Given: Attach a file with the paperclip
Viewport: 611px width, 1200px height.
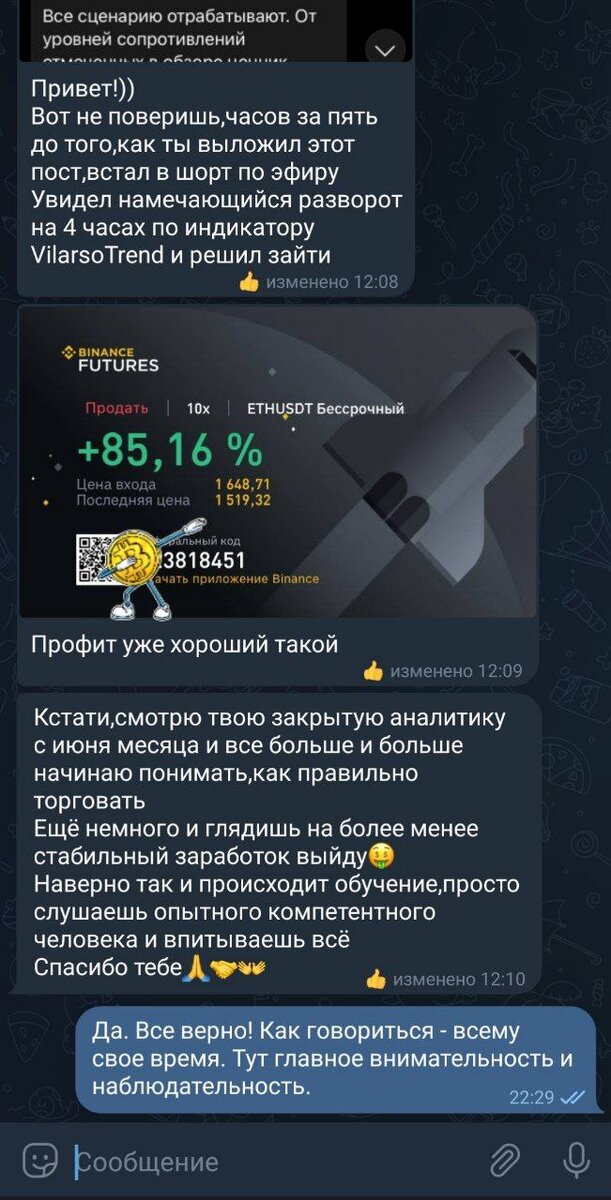Looking at the screenshot, I should (x=504, y=1161).
